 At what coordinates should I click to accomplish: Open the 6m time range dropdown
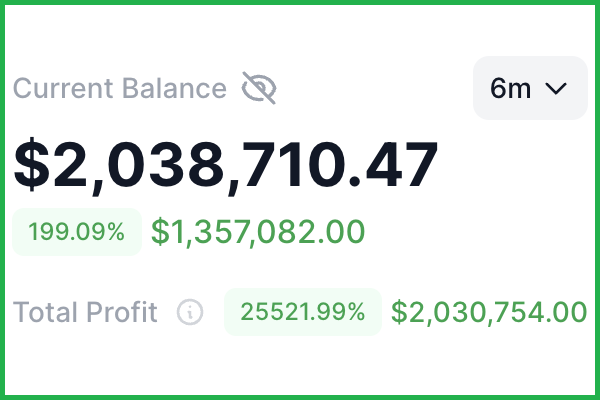coord(529,88)
